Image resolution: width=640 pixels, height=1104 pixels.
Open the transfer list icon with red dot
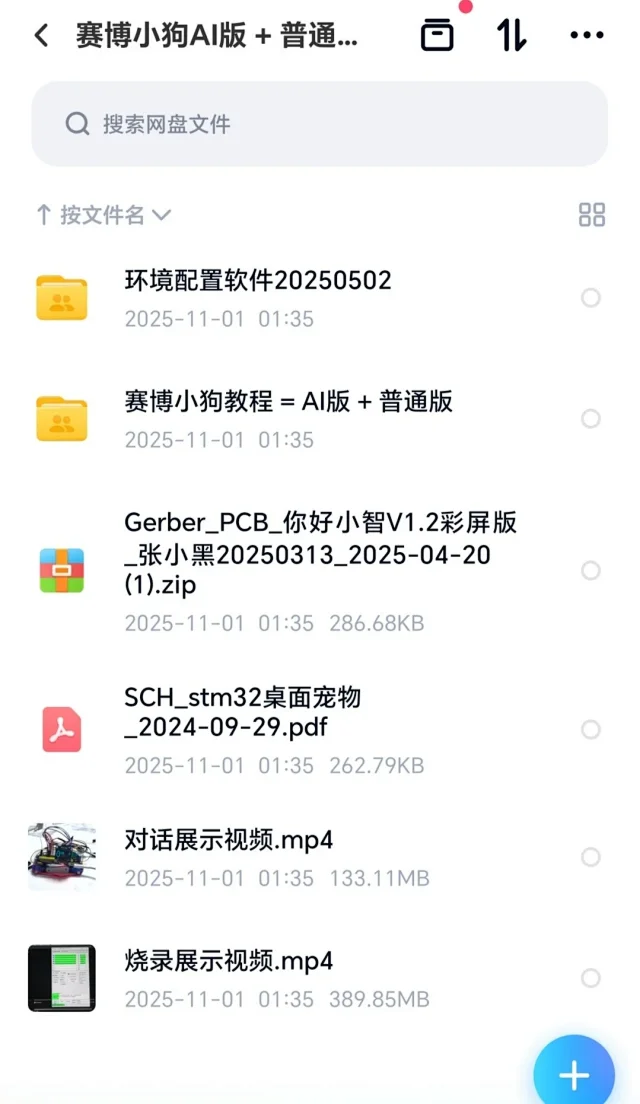[437, 35]
